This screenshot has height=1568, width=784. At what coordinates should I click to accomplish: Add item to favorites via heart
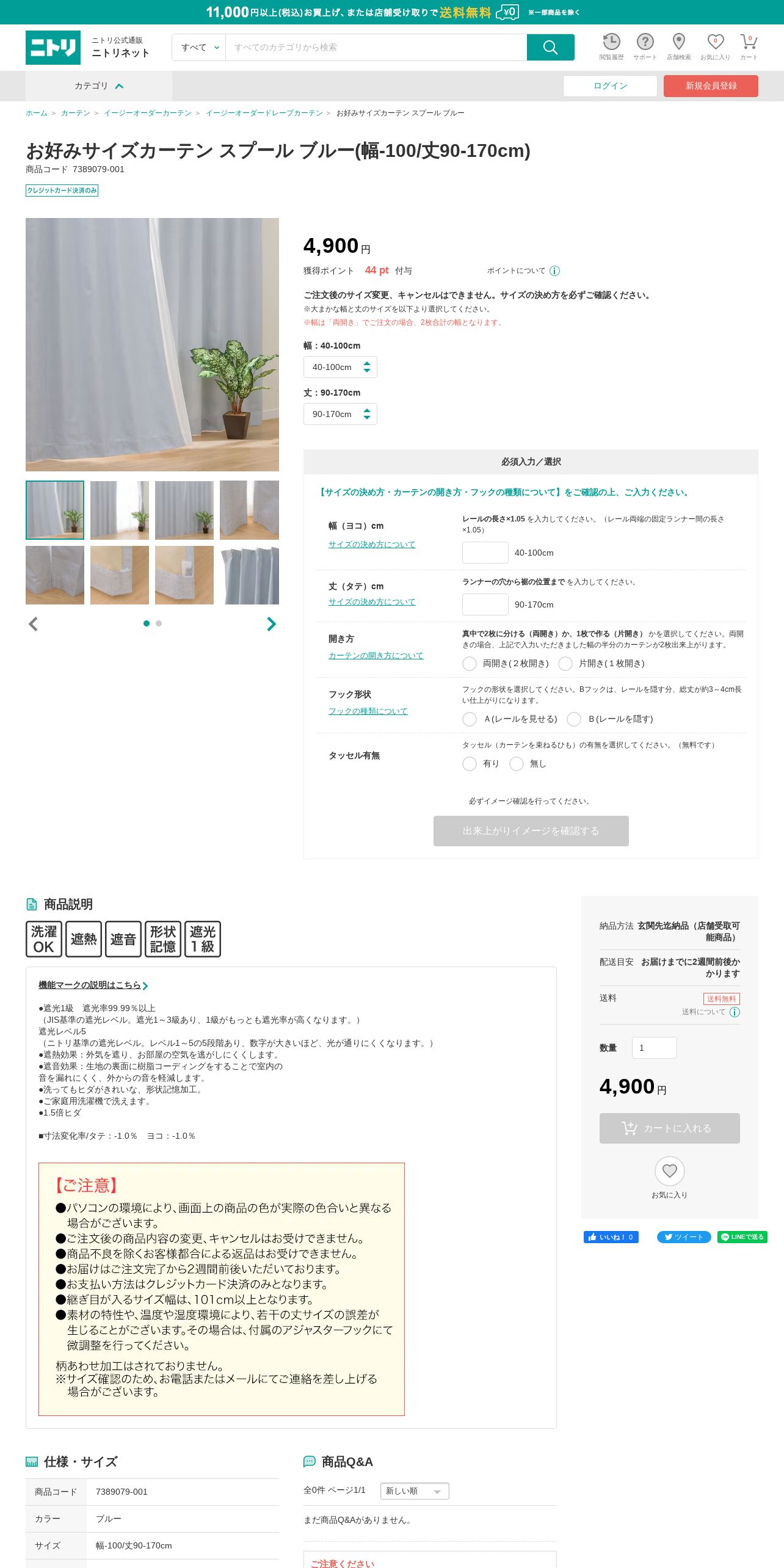670,1171
